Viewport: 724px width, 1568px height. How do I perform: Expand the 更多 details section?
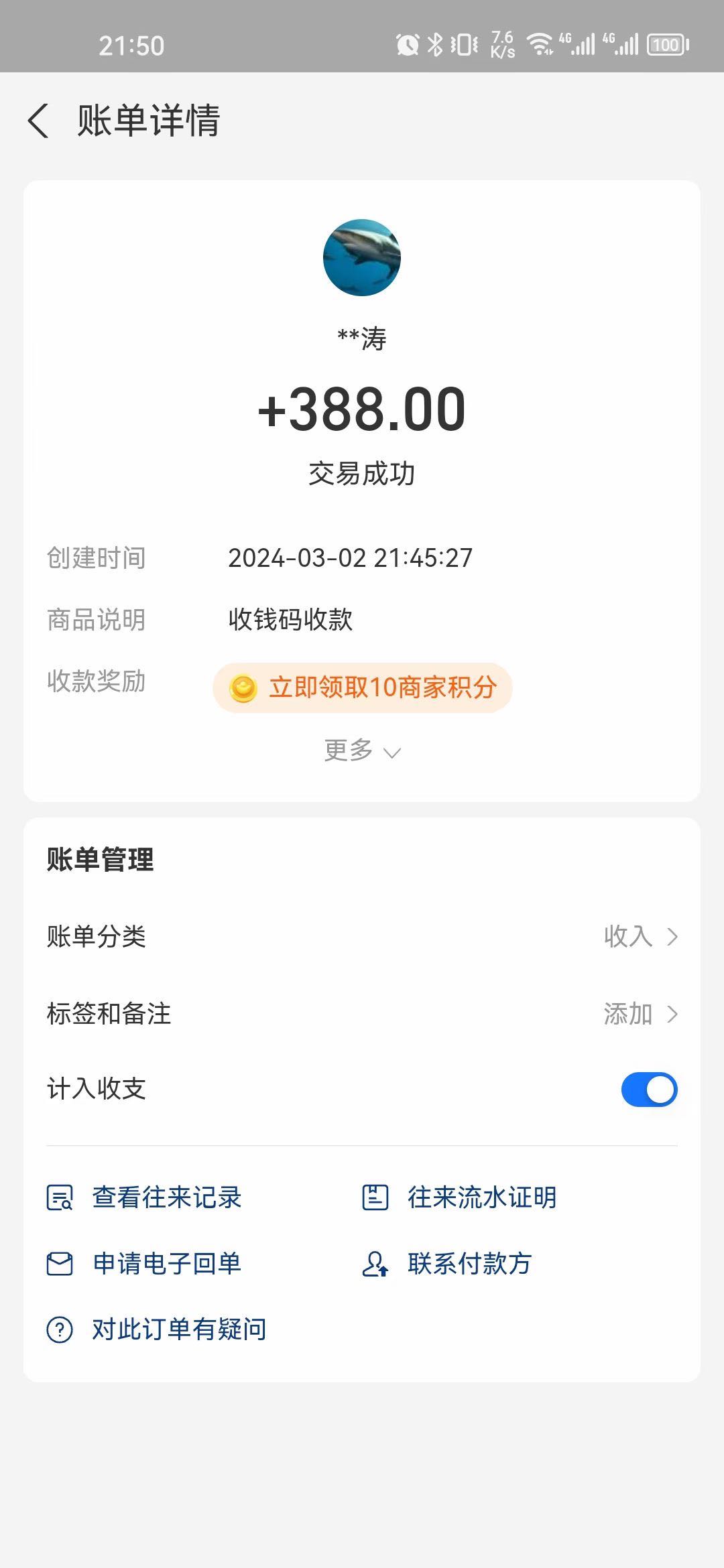(x=362, y=750)
